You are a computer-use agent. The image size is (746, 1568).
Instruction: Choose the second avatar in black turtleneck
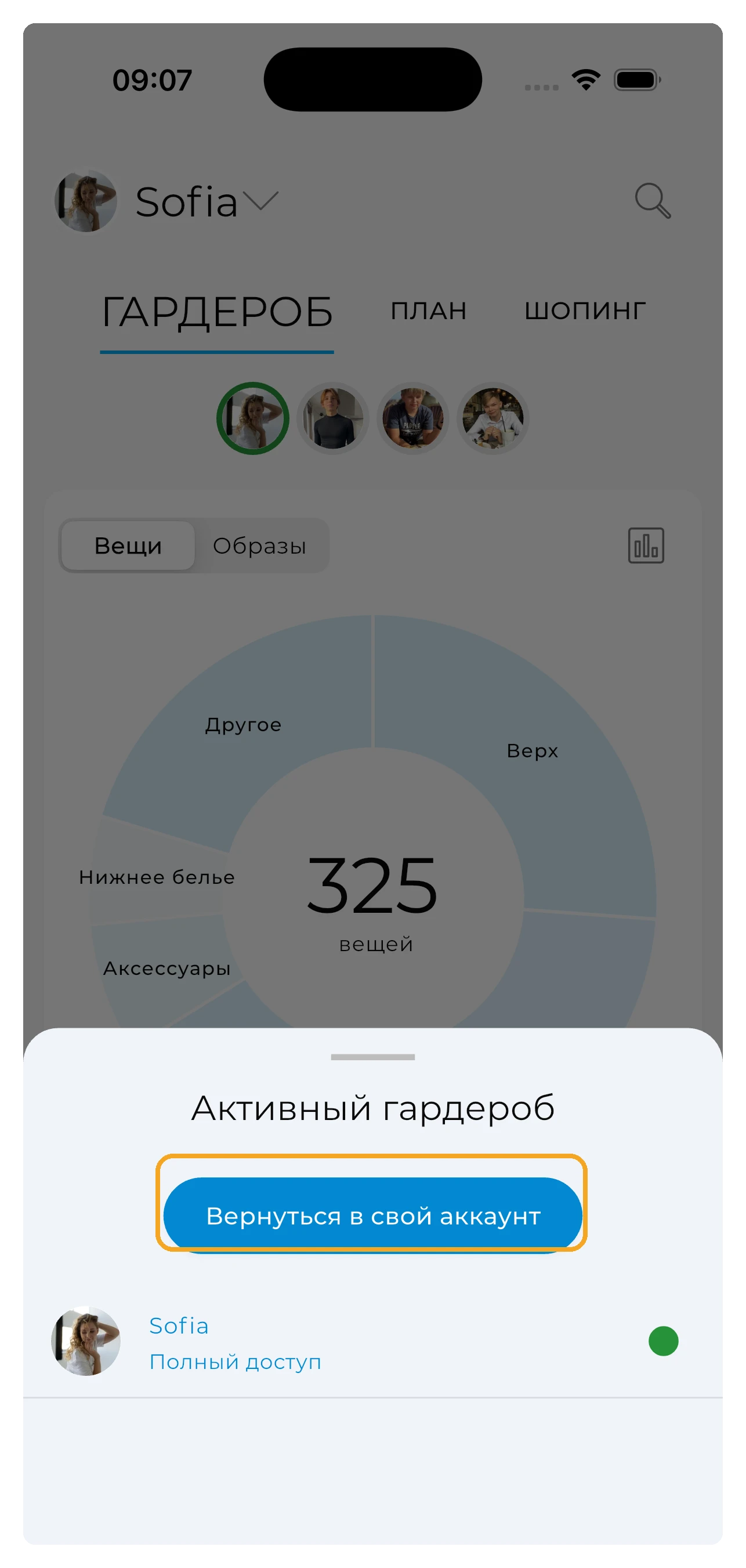click(x=333, y=419)
